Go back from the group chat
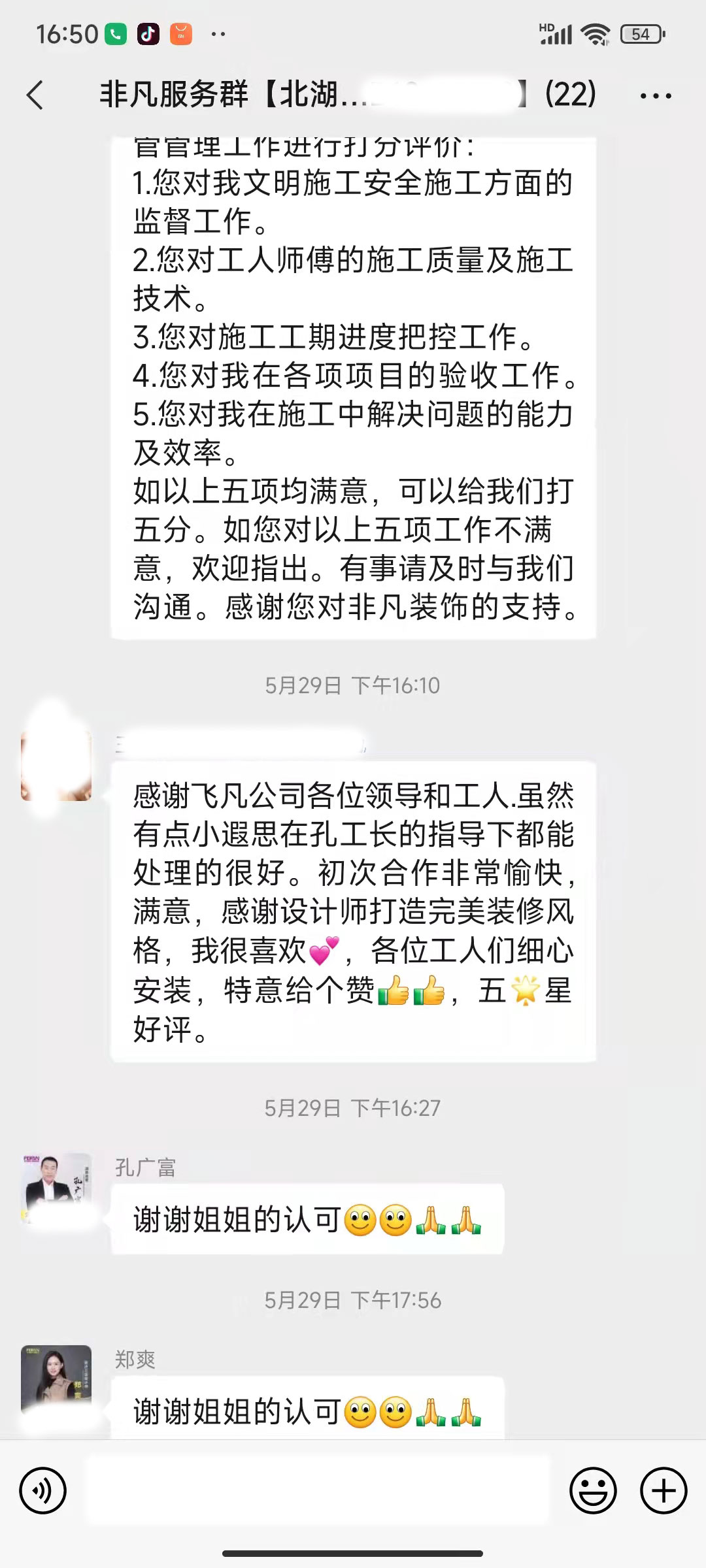This screenshot has height=1568, width=706. click(35, 95)
